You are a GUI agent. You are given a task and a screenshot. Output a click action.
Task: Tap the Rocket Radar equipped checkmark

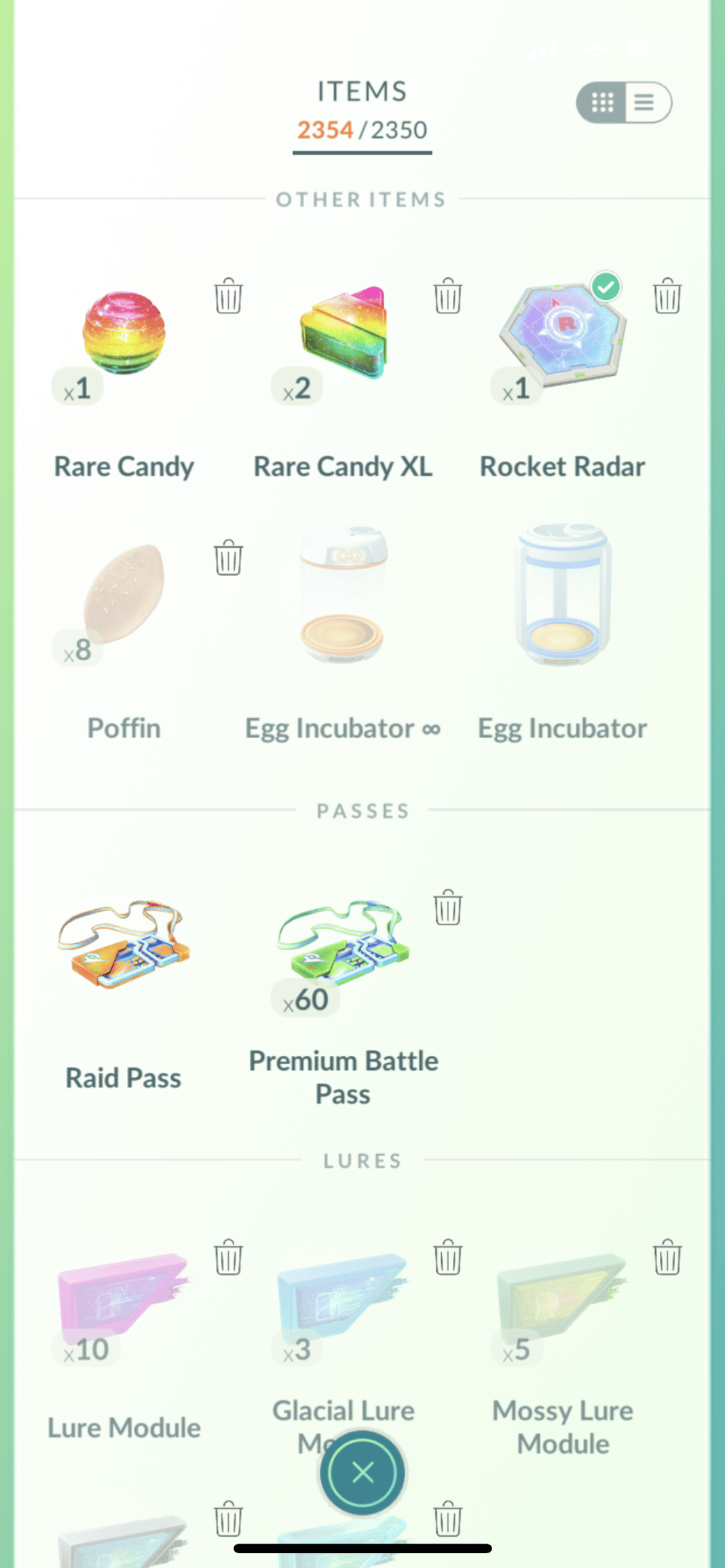click(606, 286)
